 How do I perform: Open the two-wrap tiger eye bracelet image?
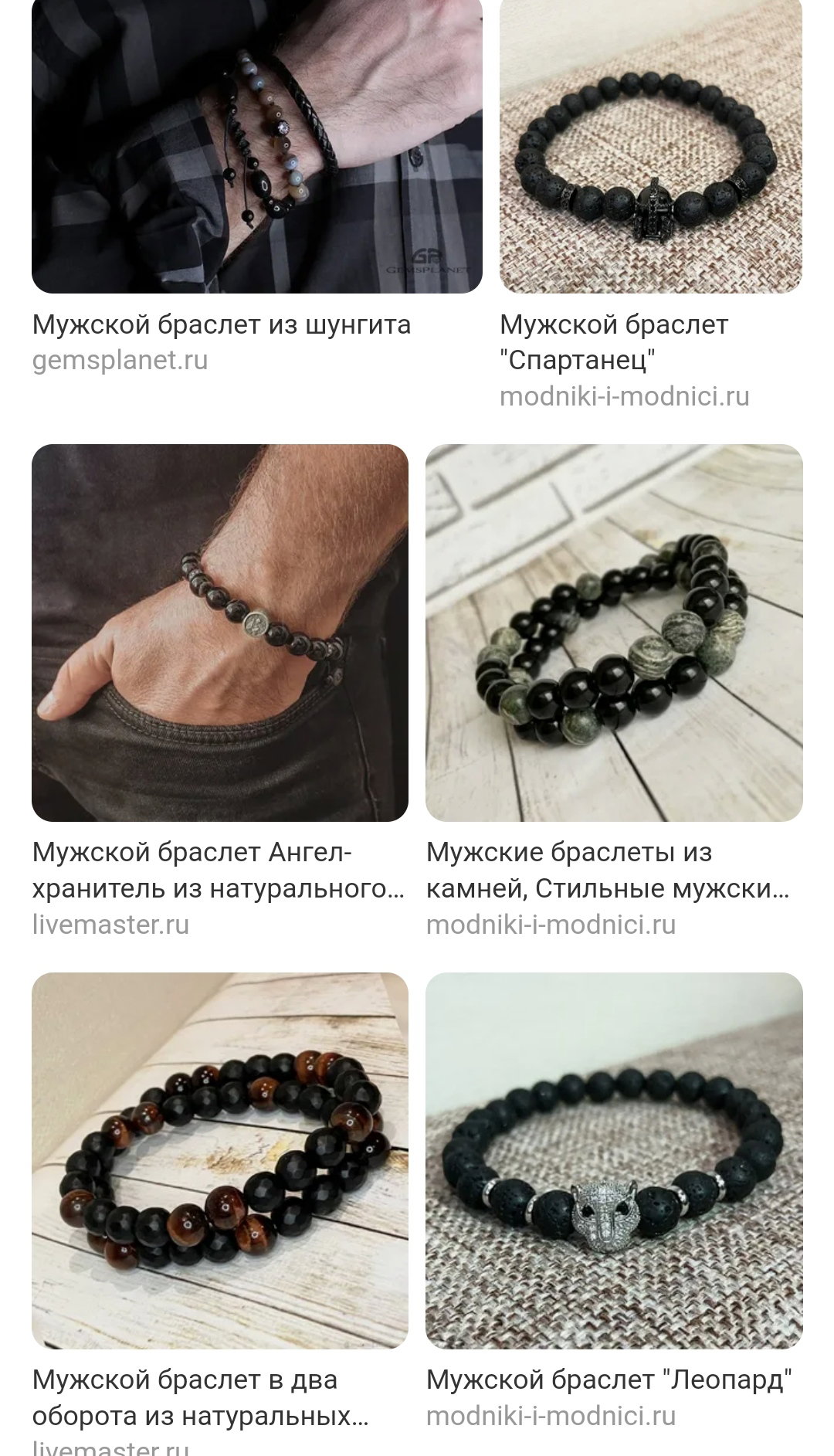(220, 1160)
